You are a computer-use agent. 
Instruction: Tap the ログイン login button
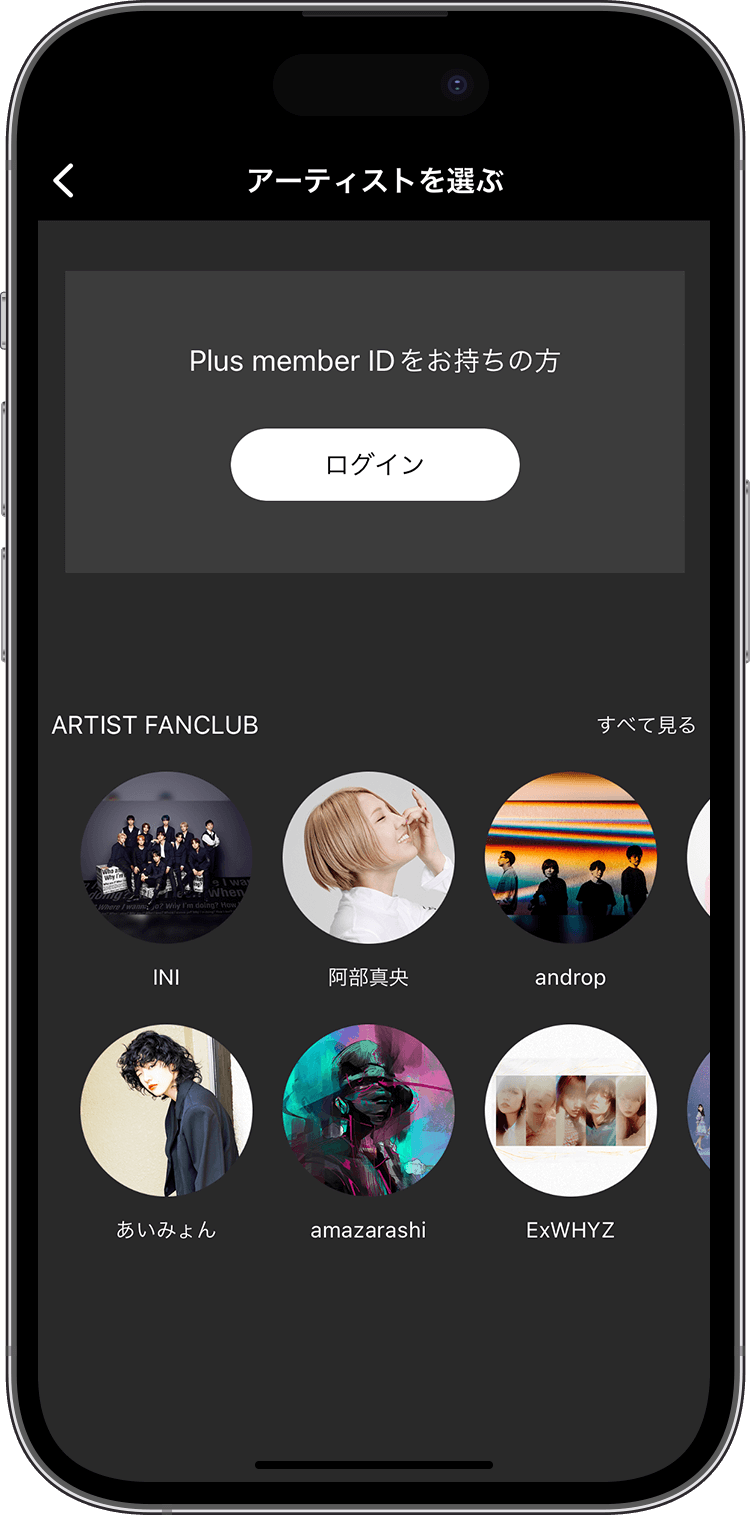[375, 464]
